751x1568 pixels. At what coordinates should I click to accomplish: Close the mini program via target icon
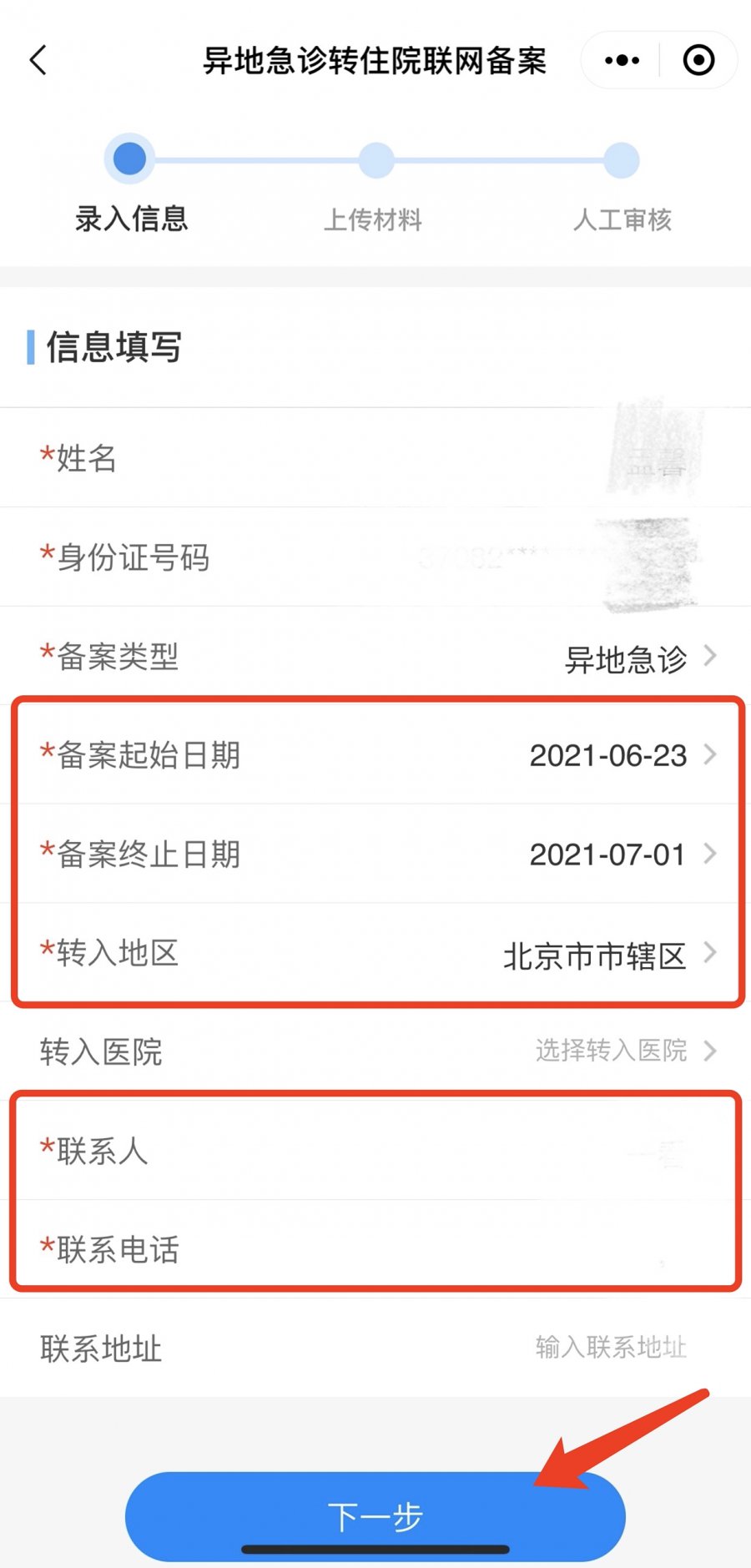tap(698, 60)
